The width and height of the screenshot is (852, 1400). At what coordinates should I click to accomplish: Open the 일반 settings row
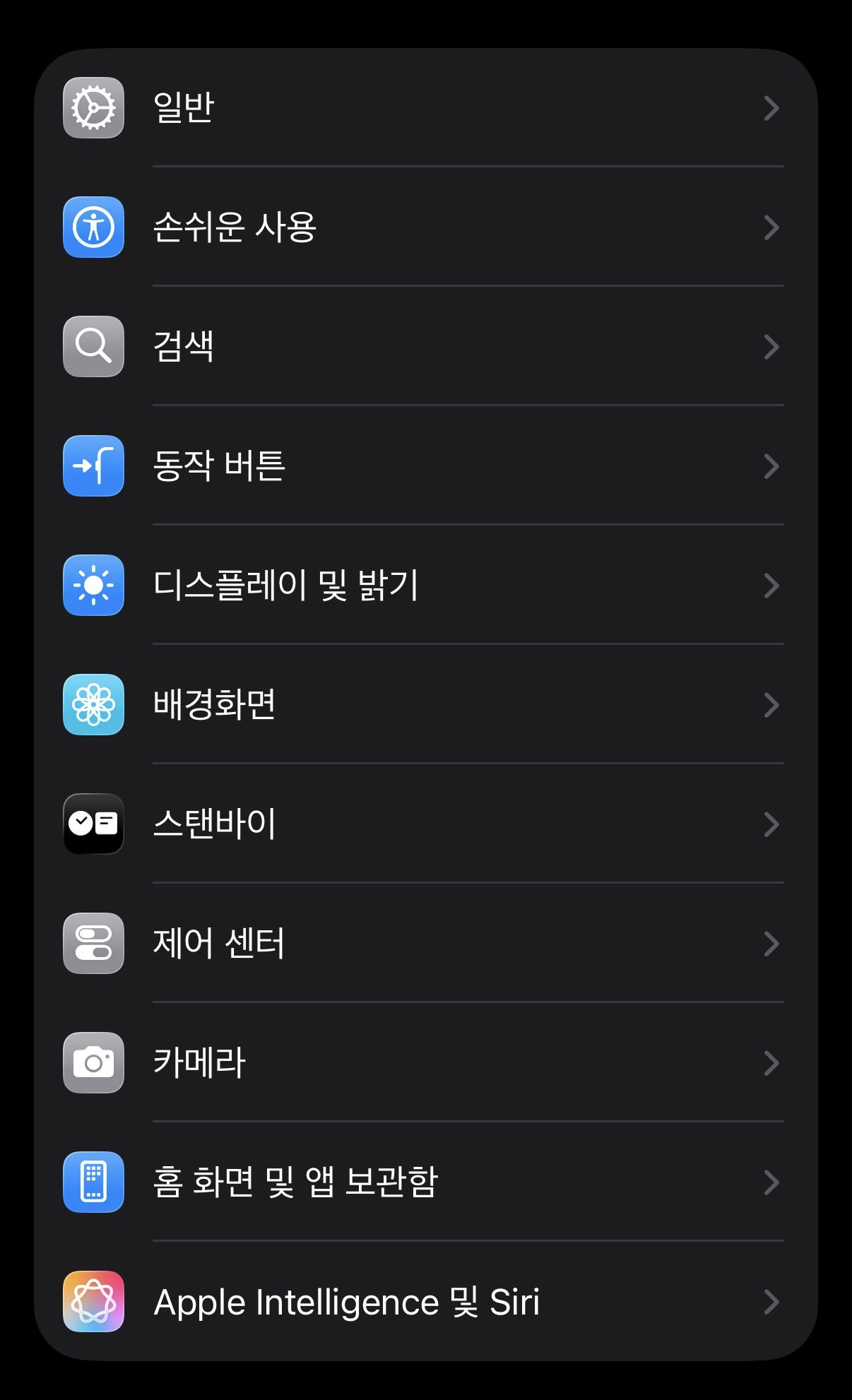(x=426, y=107)
